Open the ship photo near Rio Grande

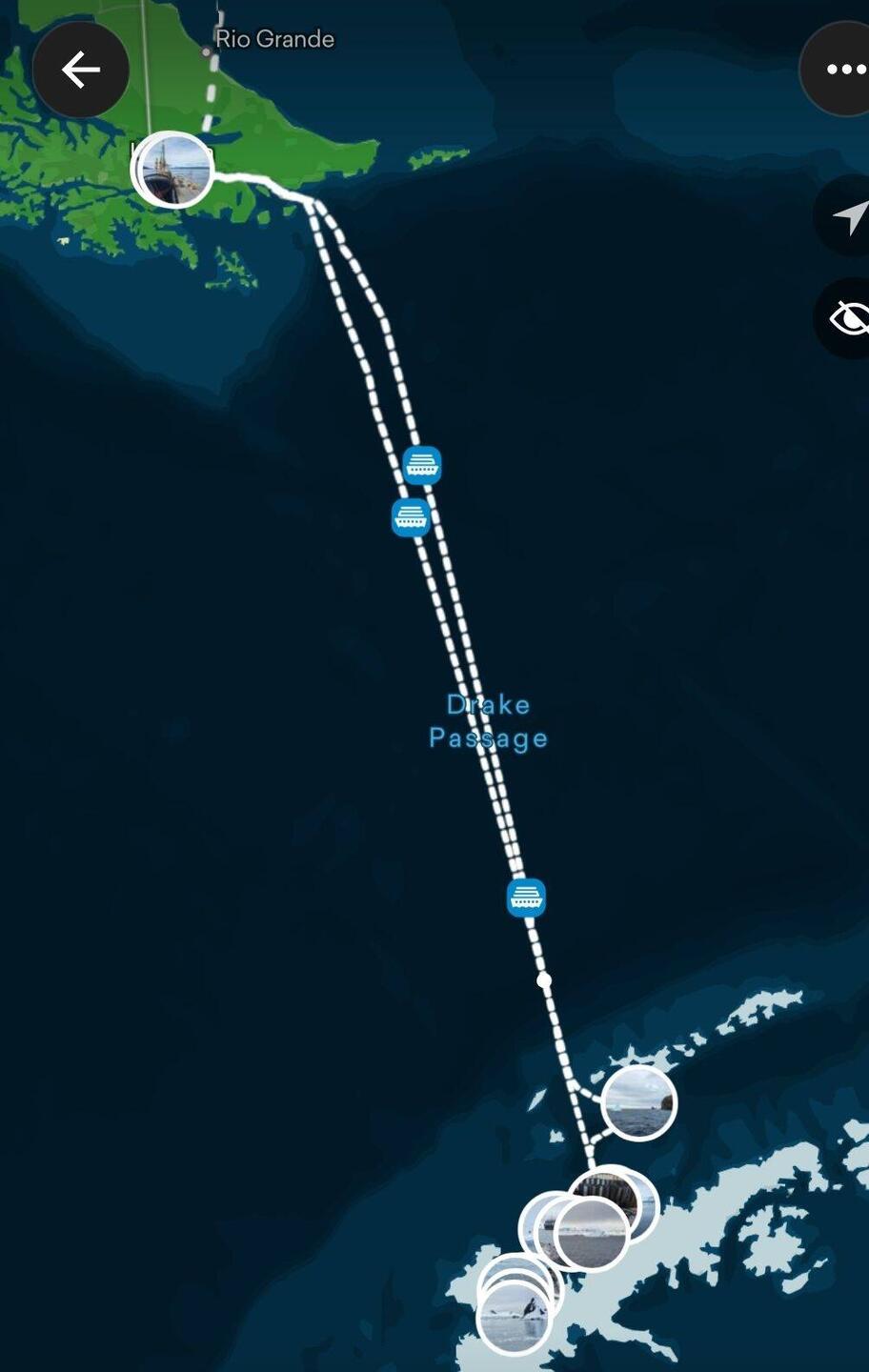click(x=173, y=170)
